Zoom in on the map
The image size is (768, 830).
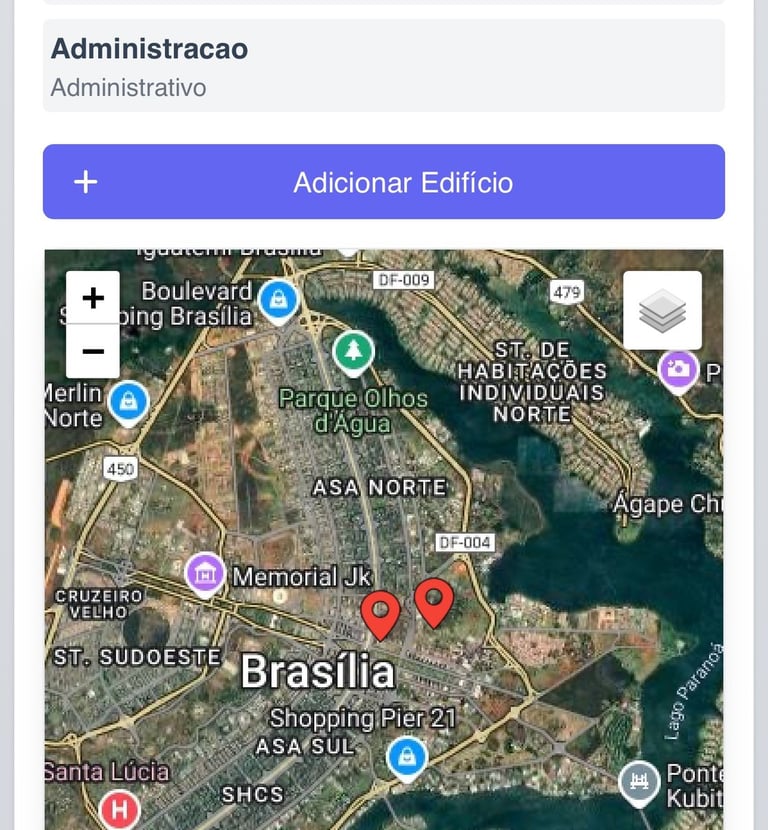[93, 298]
